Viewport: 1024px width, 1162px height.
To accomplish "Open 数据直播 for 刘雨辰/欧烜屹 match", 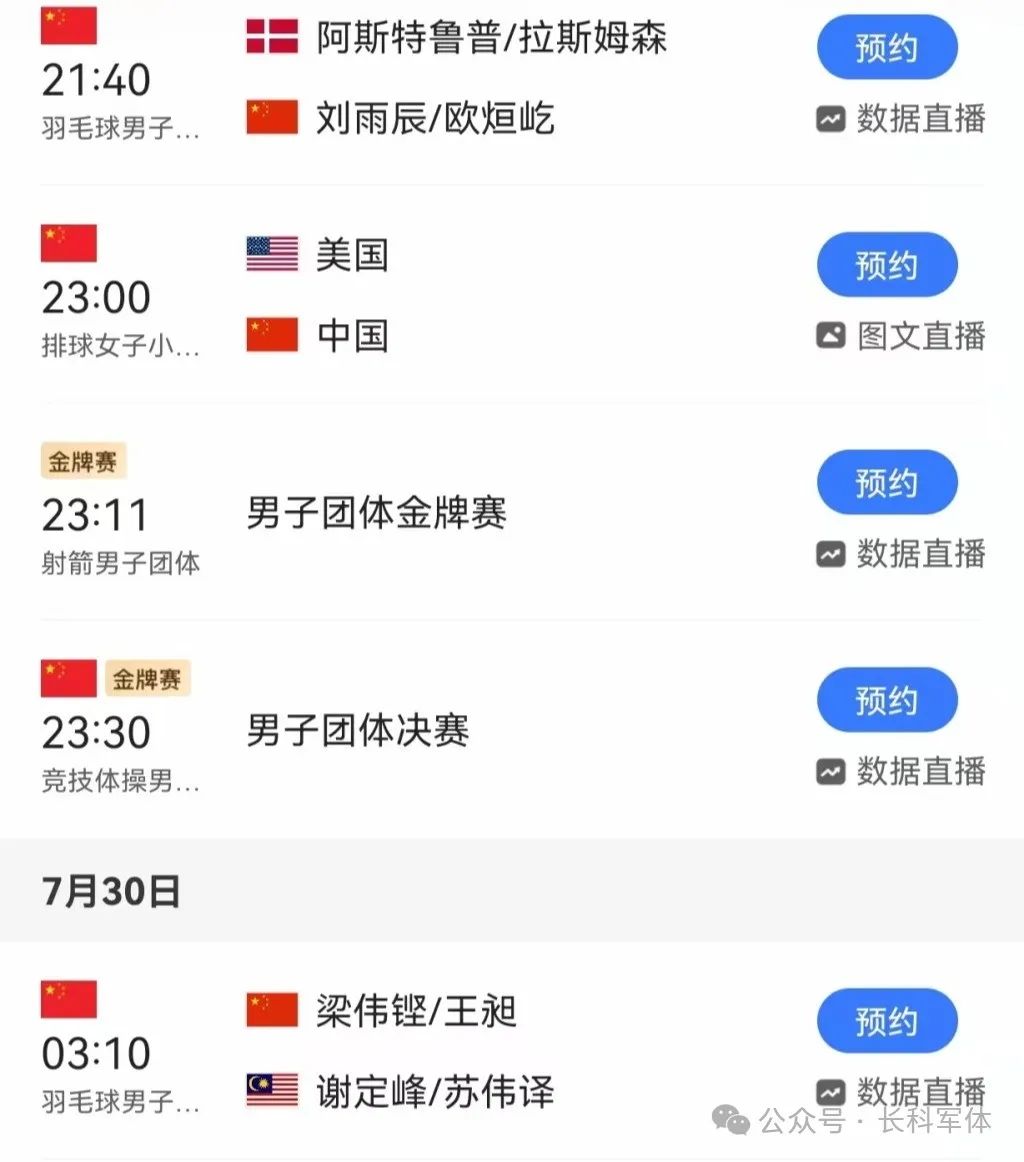I will (x=901, y=119).
